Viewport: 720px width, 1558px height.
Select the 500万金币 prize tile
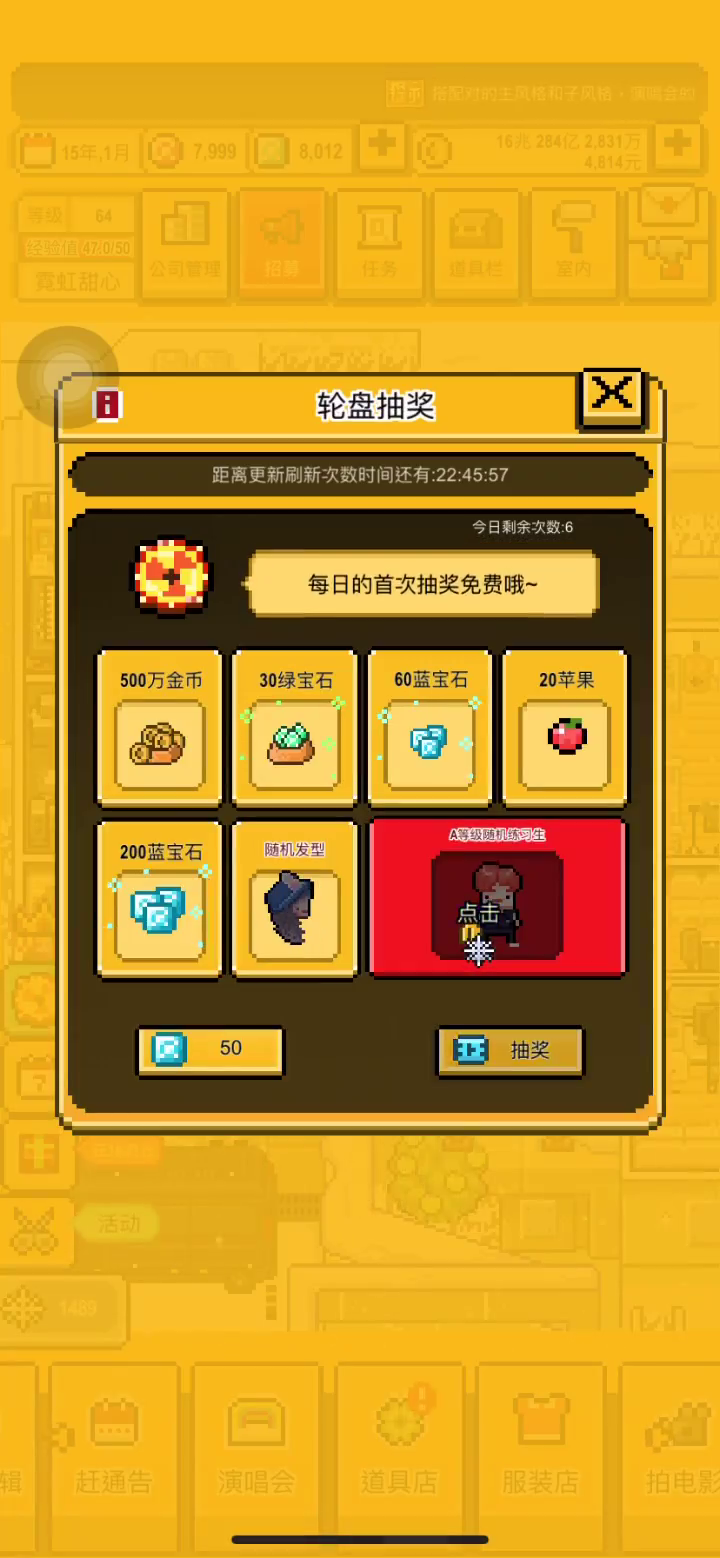[159, 727]
